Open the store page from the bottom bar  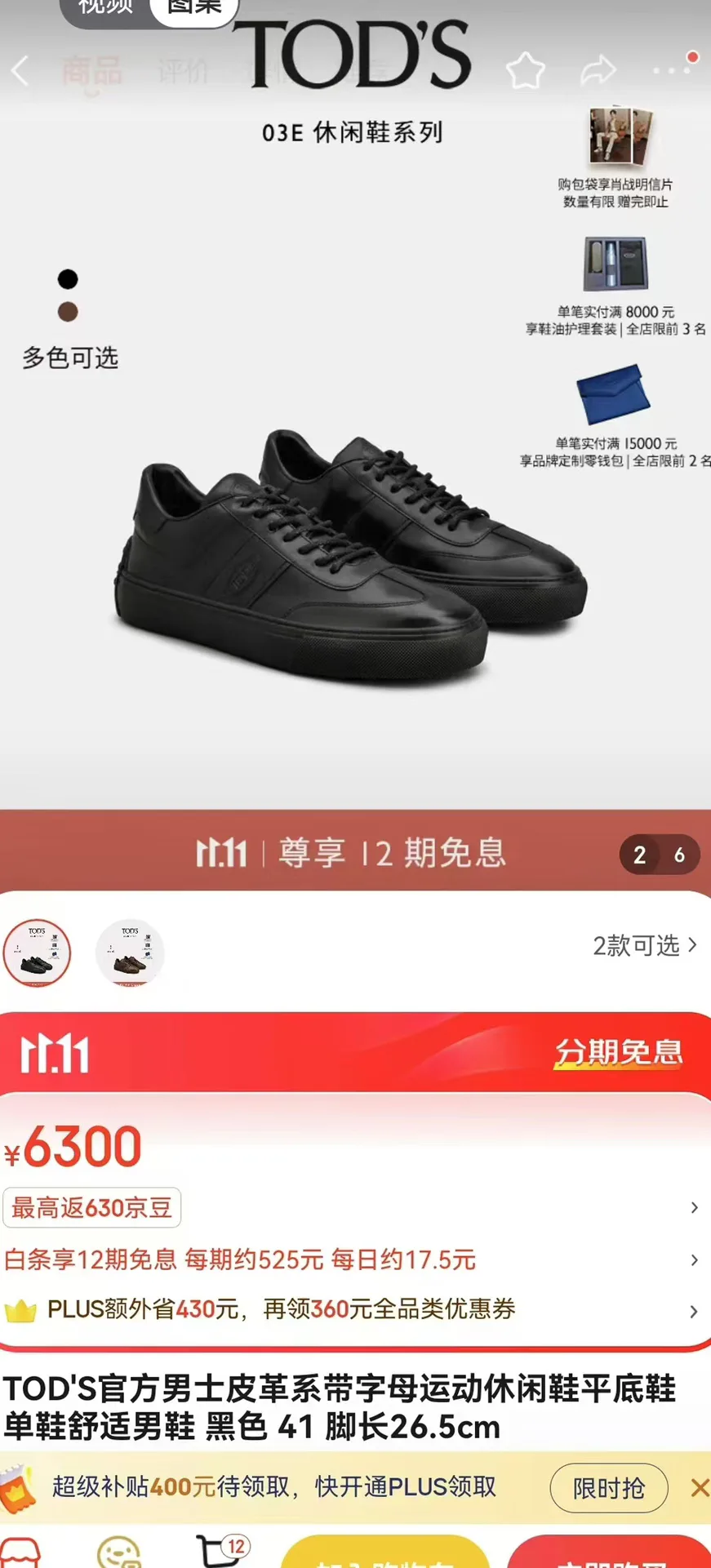pos(20,1551)
